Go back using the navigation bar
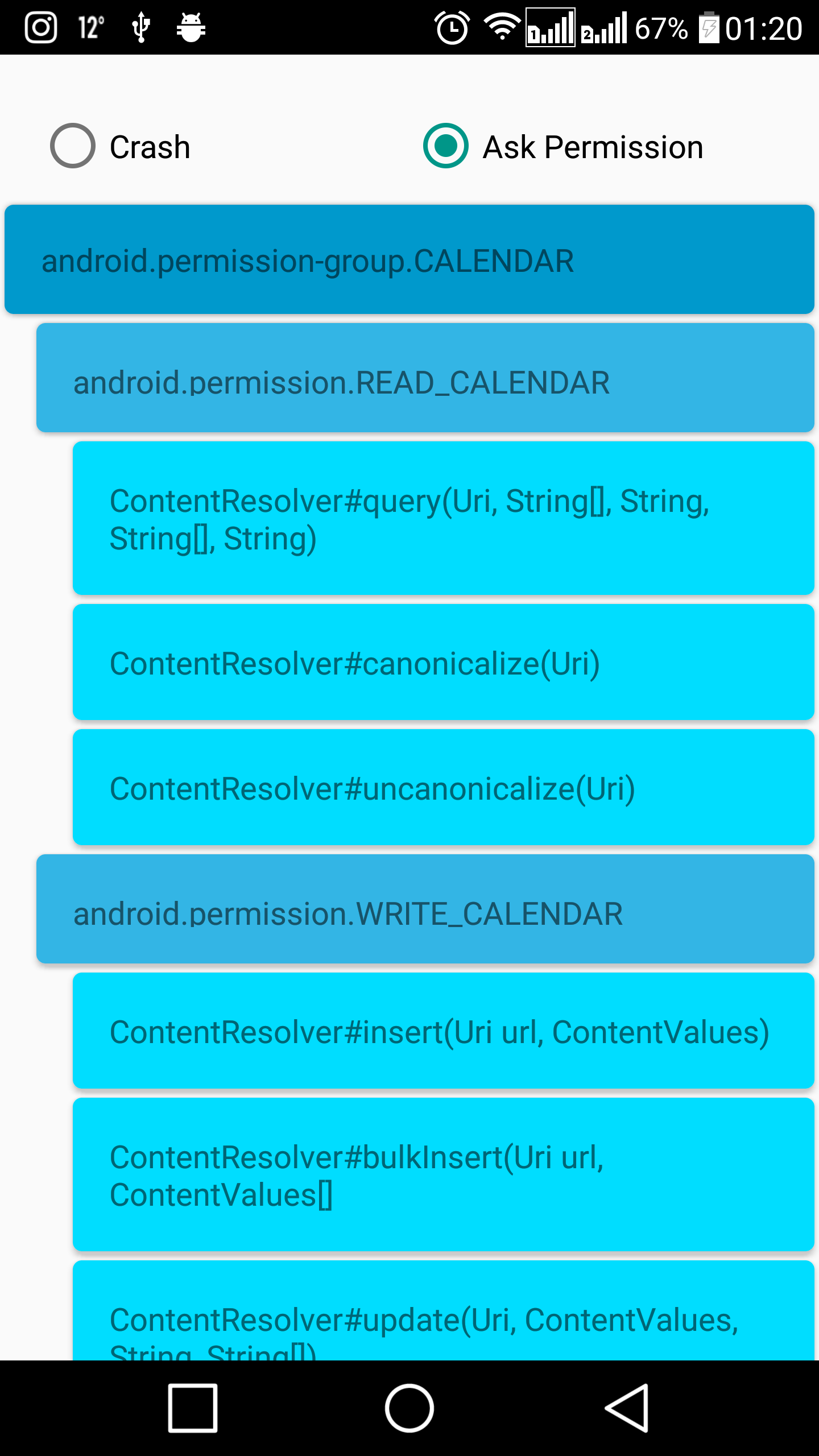This screenshot has height=1456, width=819. [x=626, y=1408]
